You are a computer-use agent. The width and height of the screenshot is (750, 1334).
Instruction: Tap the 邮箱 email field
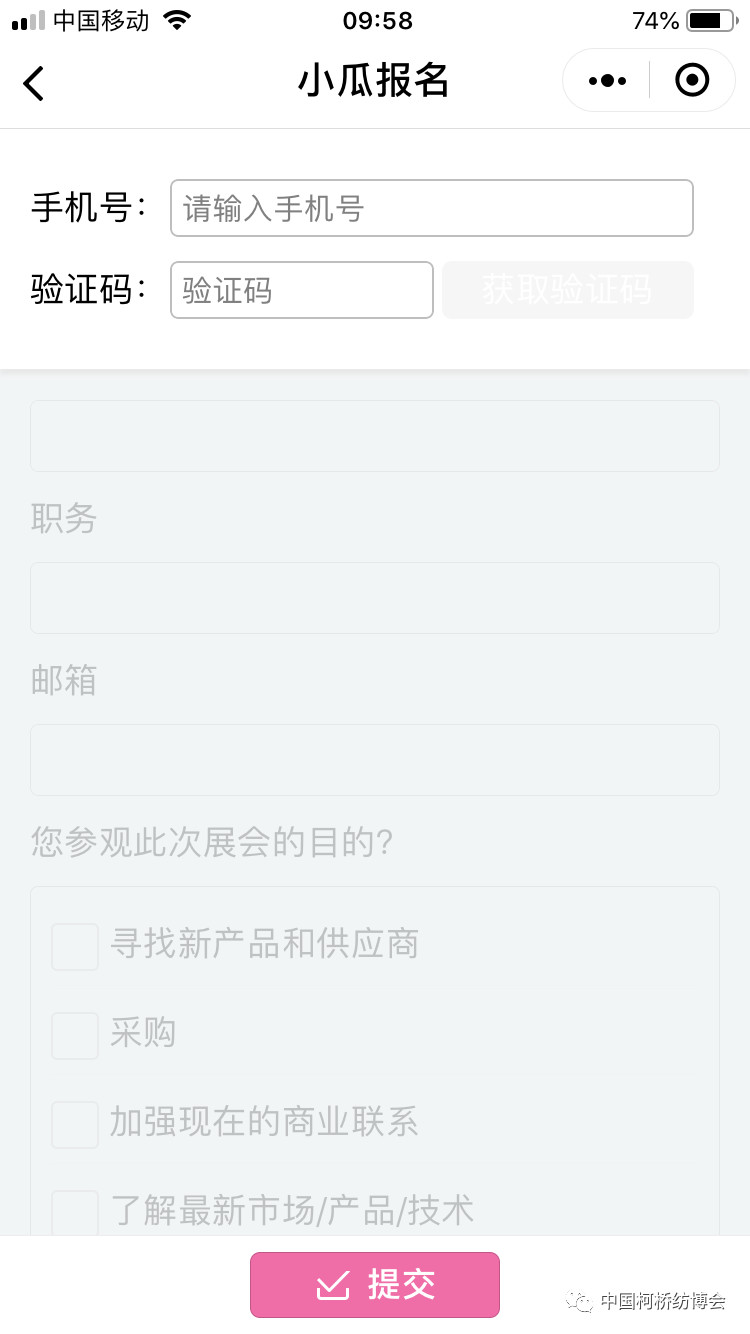(375, 760)
